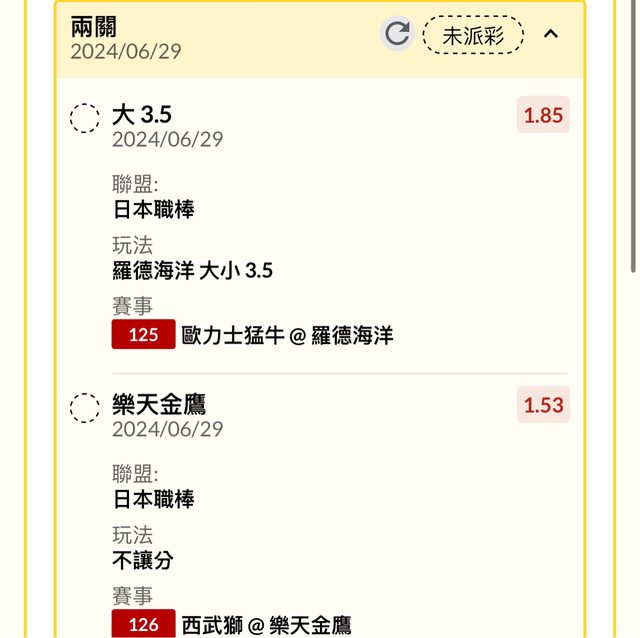Refresh the 兩關 bet status

tap(398, 35)
